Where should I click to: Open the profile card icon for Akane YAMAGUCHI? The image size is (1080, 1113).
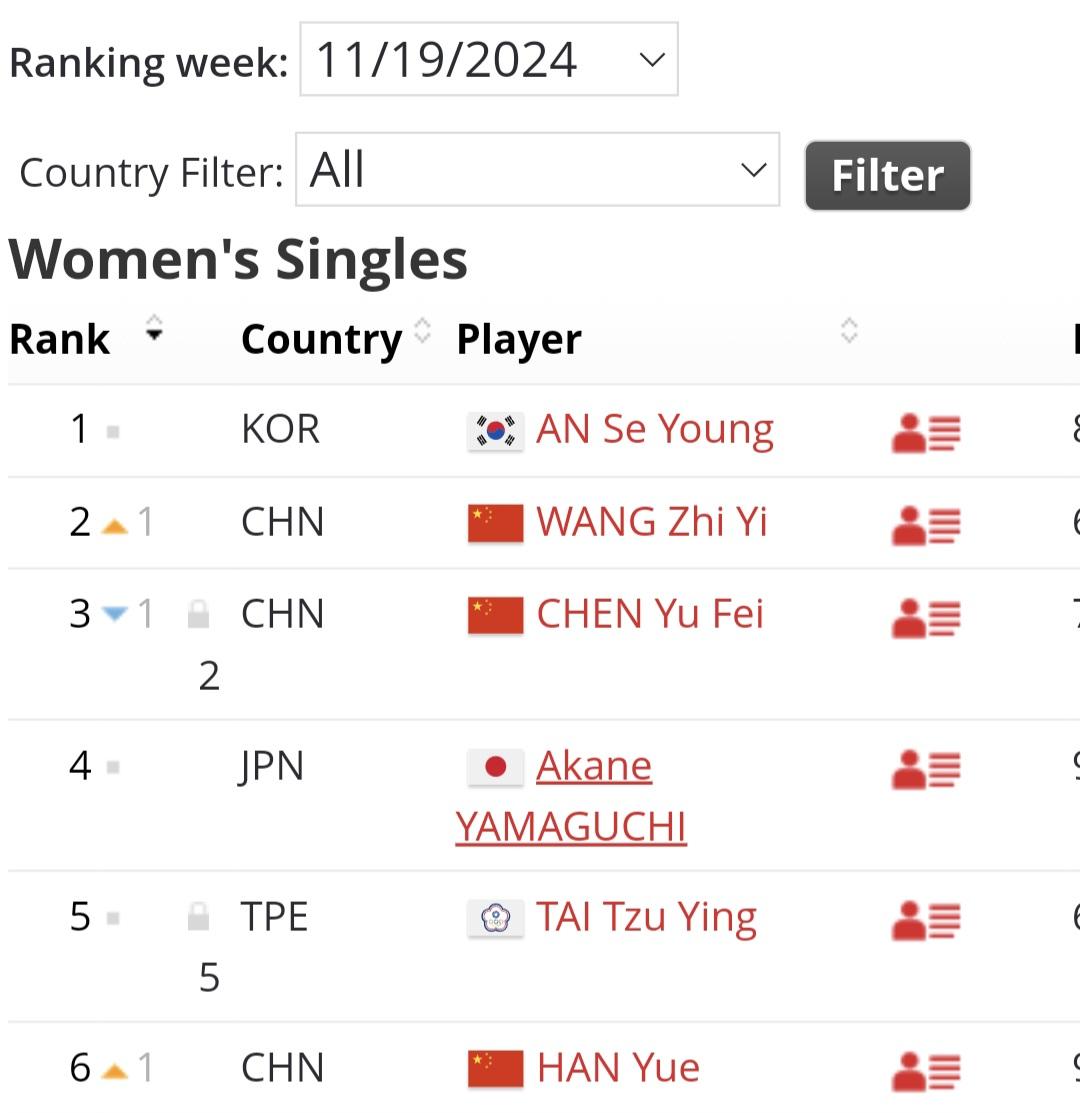pyautogui.click(x=925, y=769)
